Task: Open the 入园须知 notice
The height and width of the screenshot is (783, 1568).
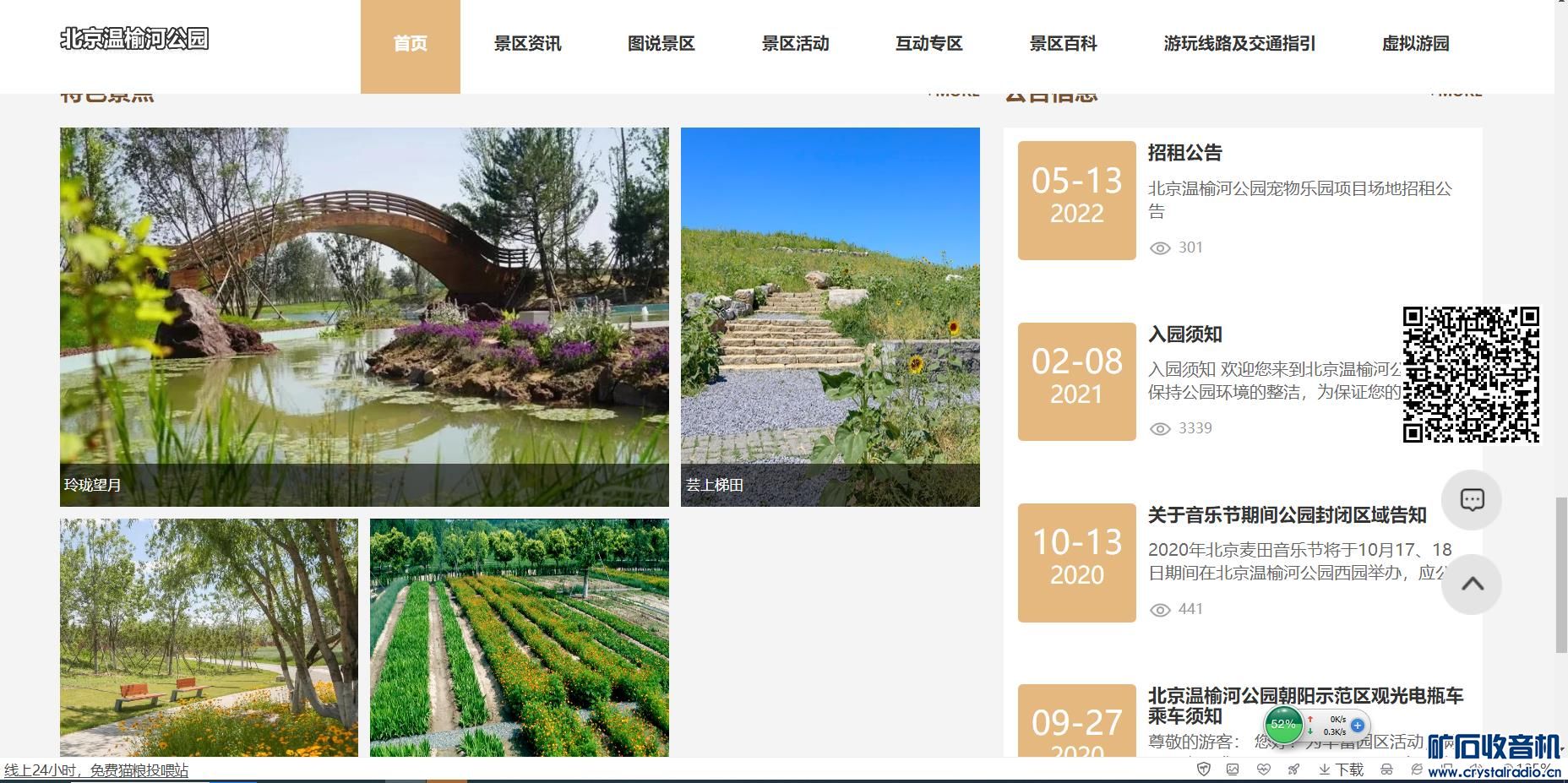Action: (x=1184, y=334)
